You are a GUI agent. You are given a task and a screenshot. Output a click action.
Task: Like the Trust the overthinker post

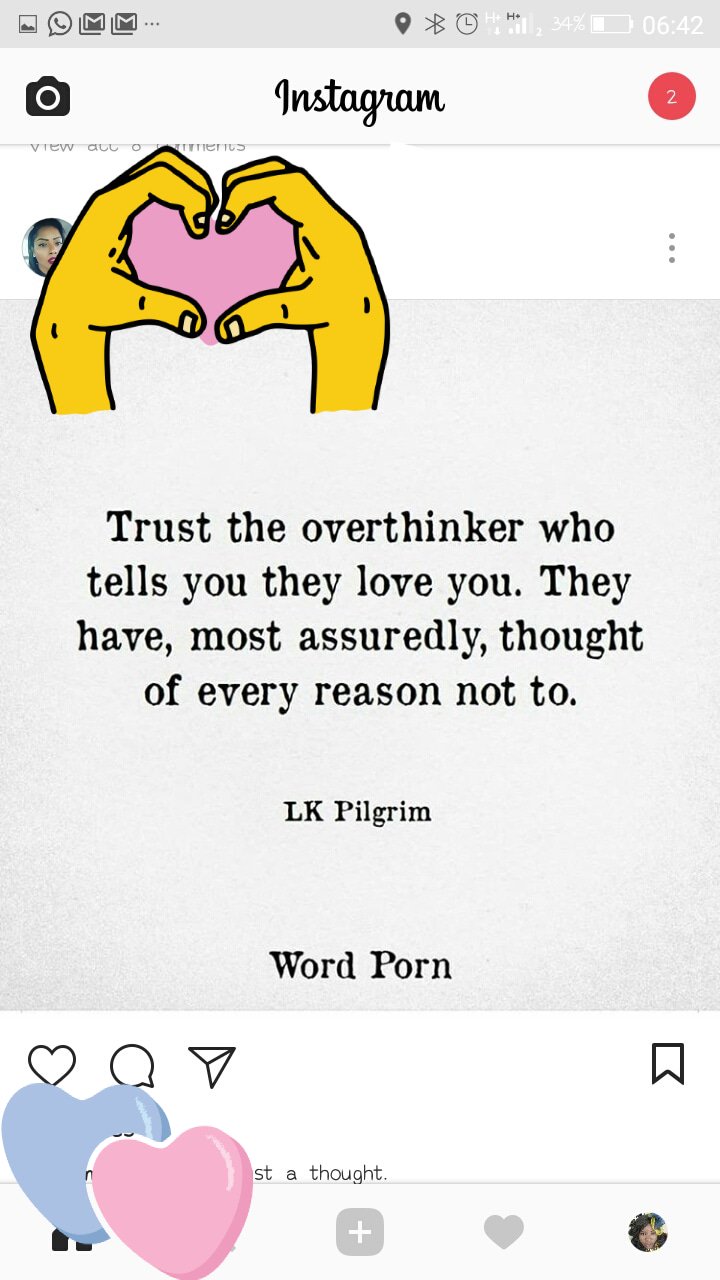(52, 1064)
